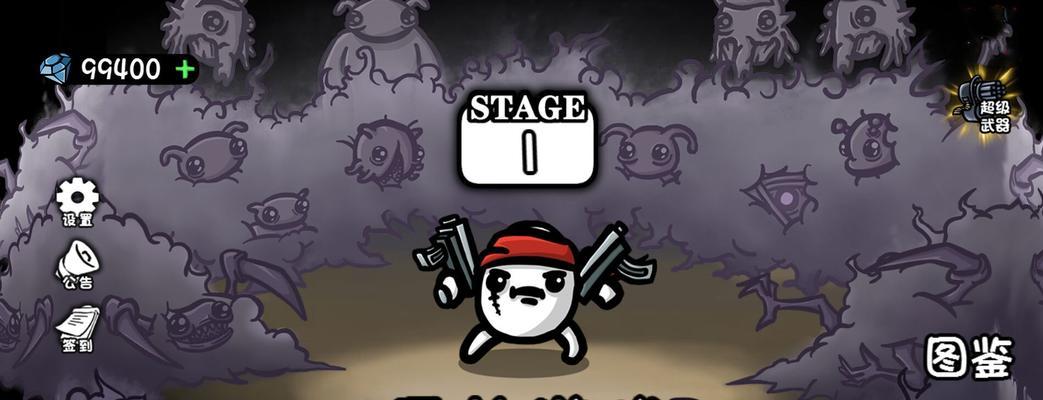
Task: Add more gems with the plus button
Action: click(x=185, y=69)
